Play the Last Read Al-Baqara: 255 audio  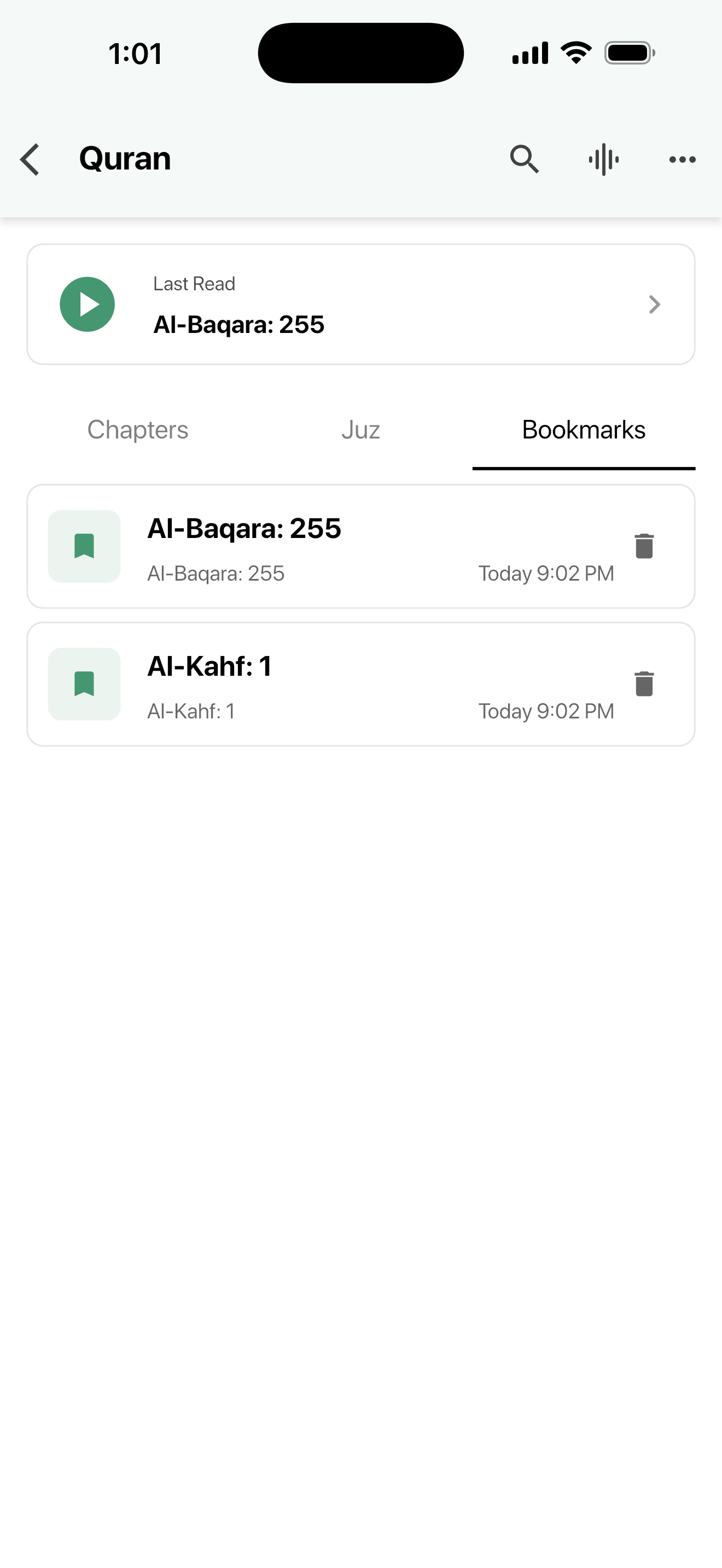[87, 304]
